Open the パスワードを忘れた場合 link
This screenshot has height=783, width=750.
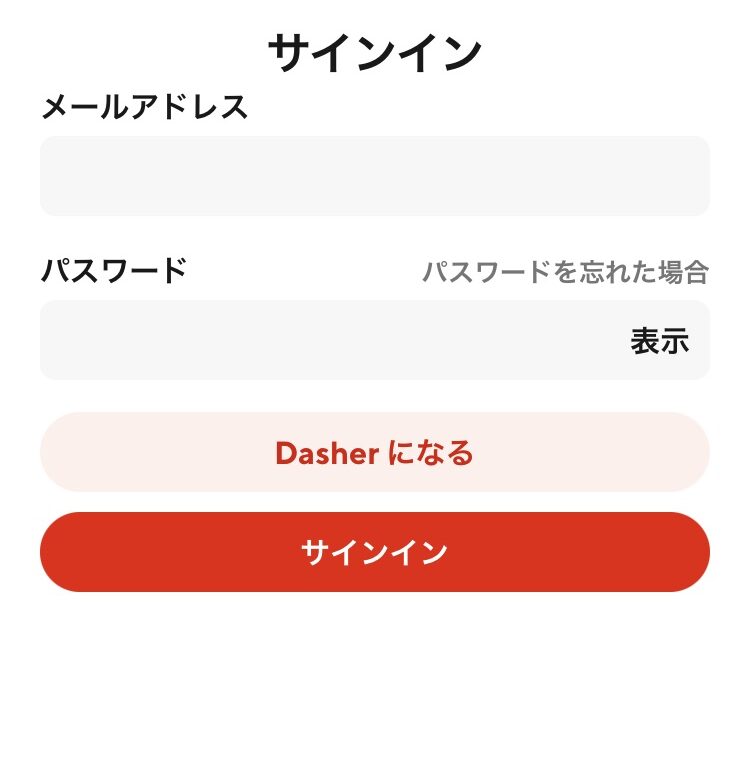click(x=565, y=271)
